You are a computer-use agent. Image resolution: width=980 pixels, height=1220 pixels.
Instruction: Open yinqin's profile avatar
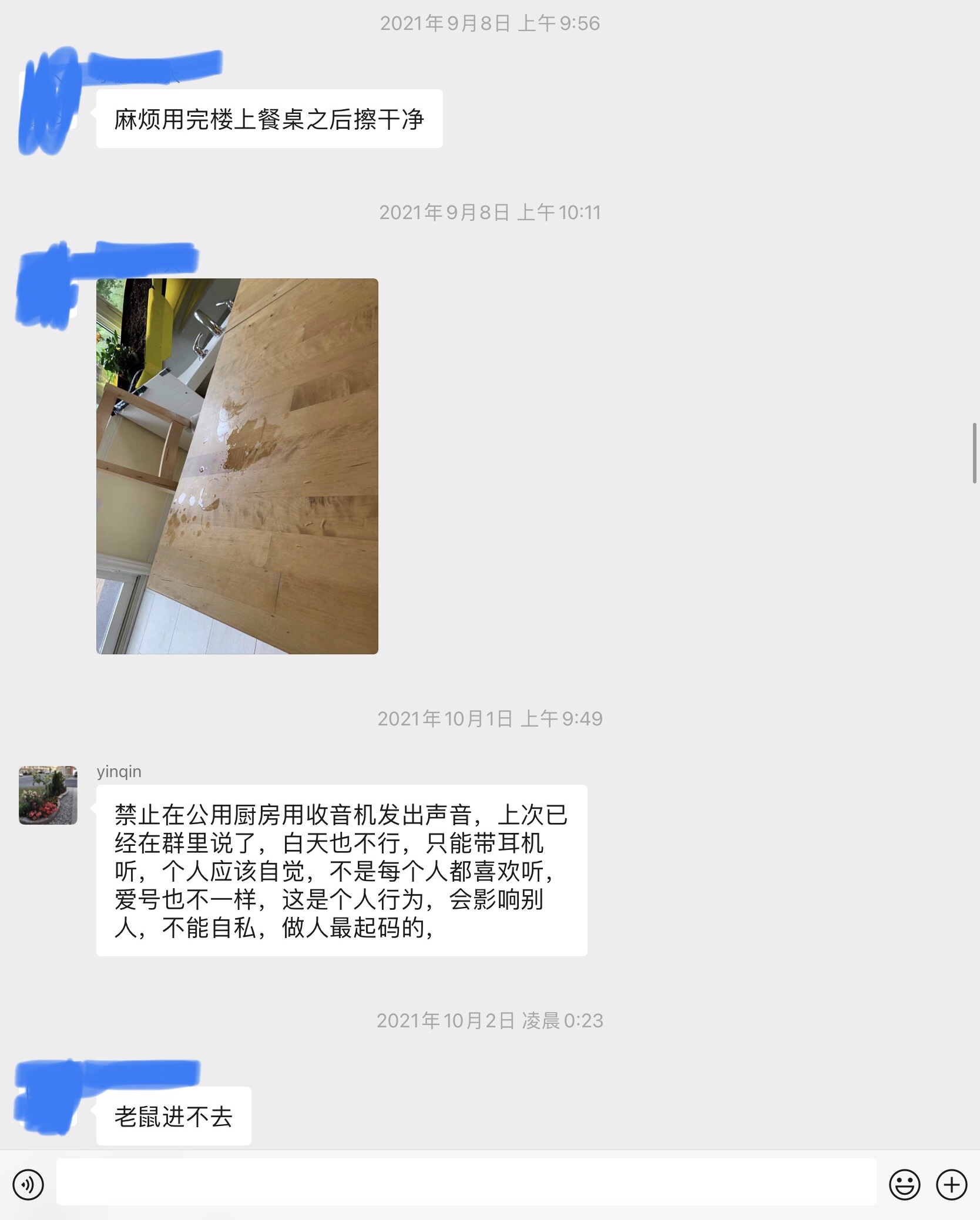coord(48,795)
